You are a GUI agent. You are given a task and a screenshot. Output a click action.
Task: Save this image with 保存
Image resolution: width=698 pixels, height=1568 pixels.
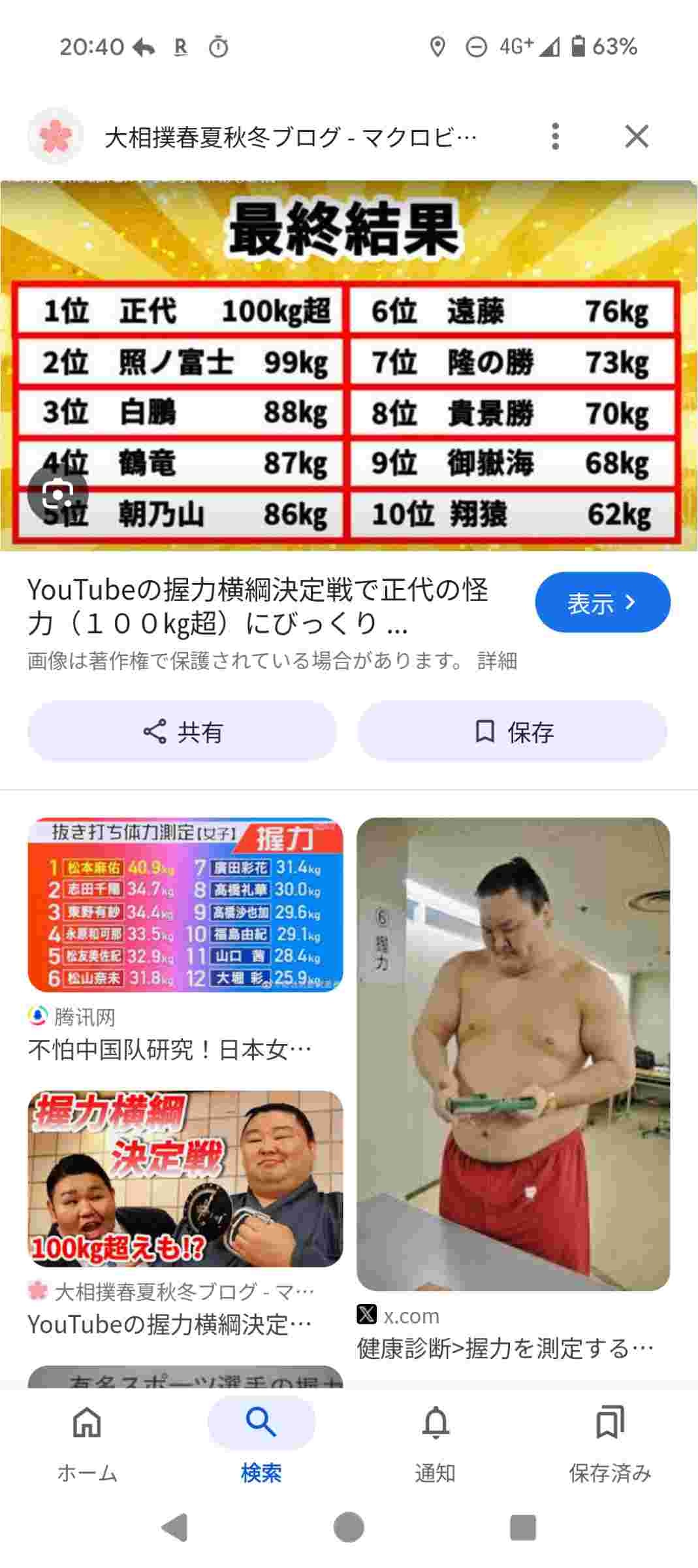[x=513, y=732]
